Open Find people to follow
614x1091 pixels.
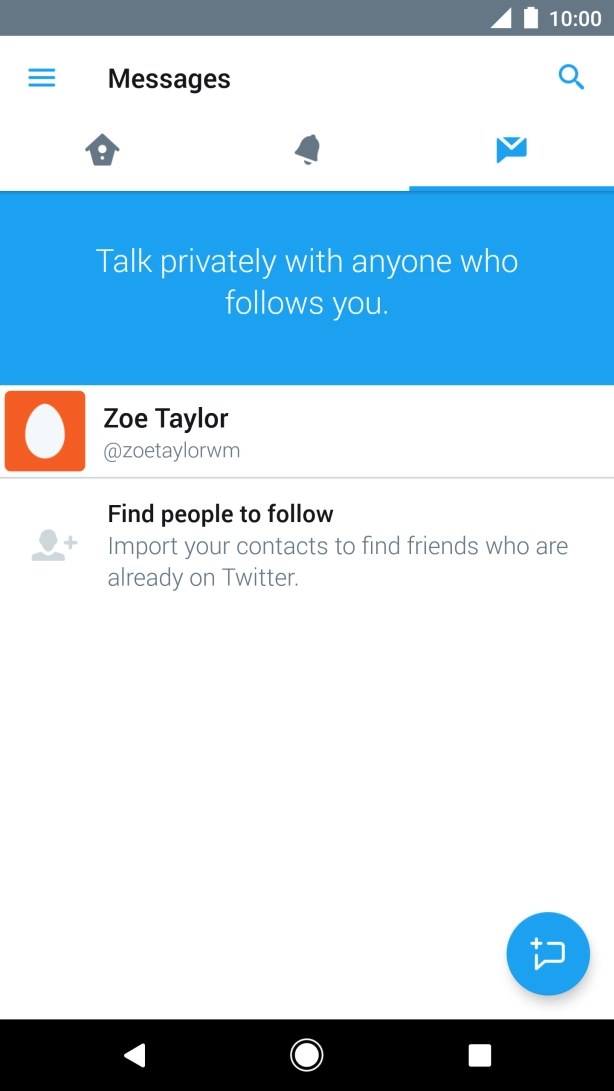click(x=307, y=545)
